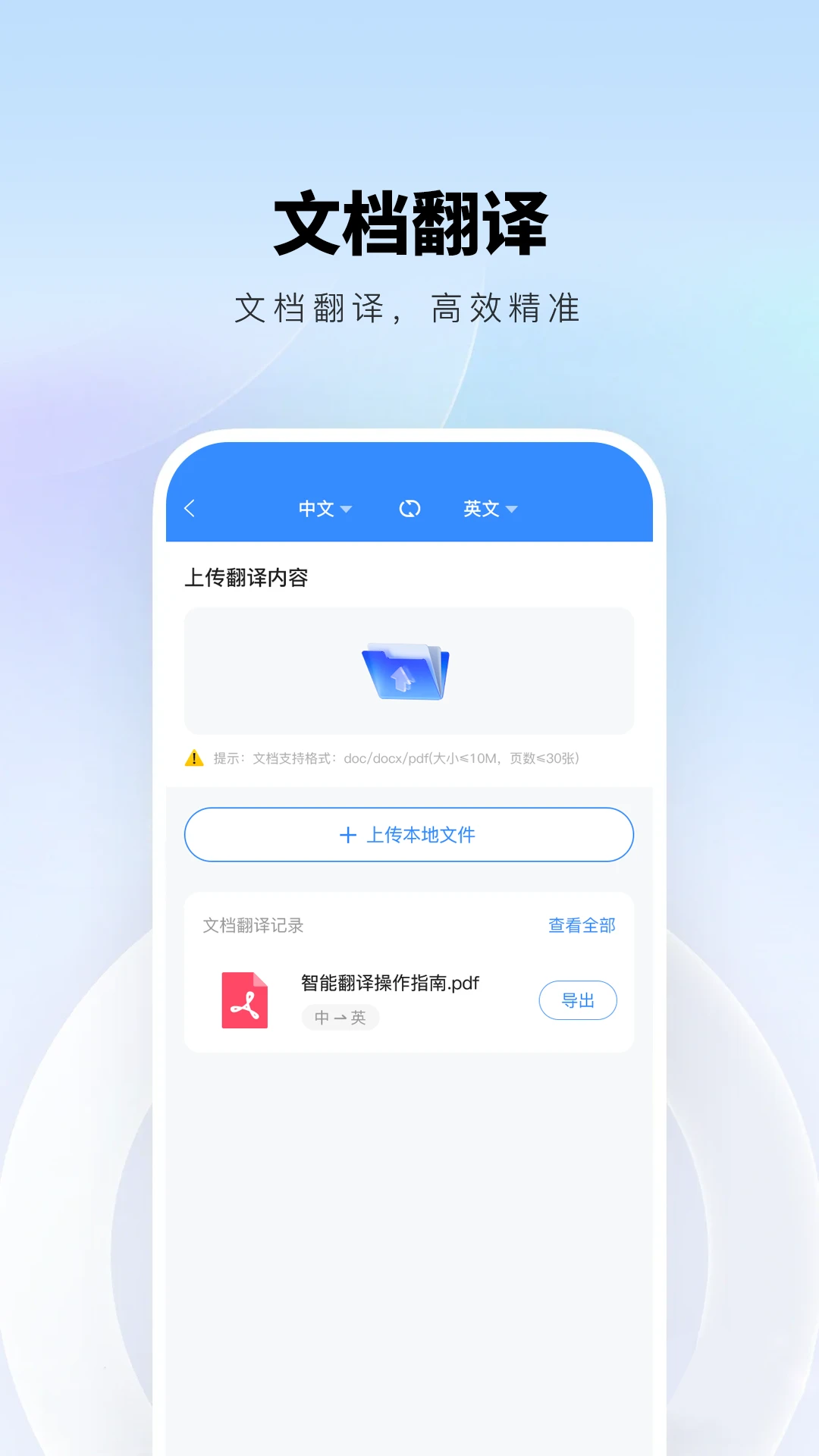Screen dimensions: 819x1456
Task: Switch translation direction using the circular arrows
Action: coord(409,509)
